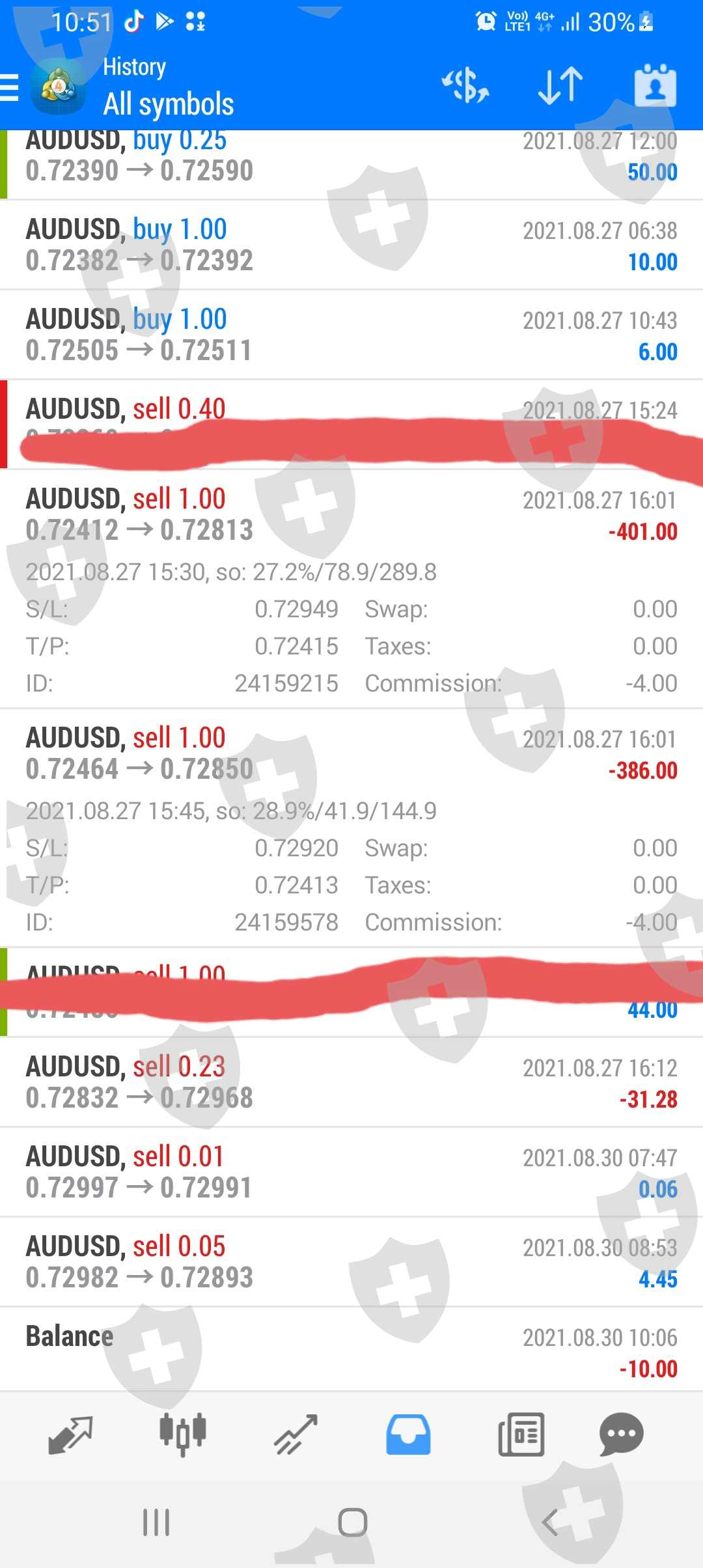Go to the Trade tab
This screenshot has width=703, height=1568.
(296, 1435)
